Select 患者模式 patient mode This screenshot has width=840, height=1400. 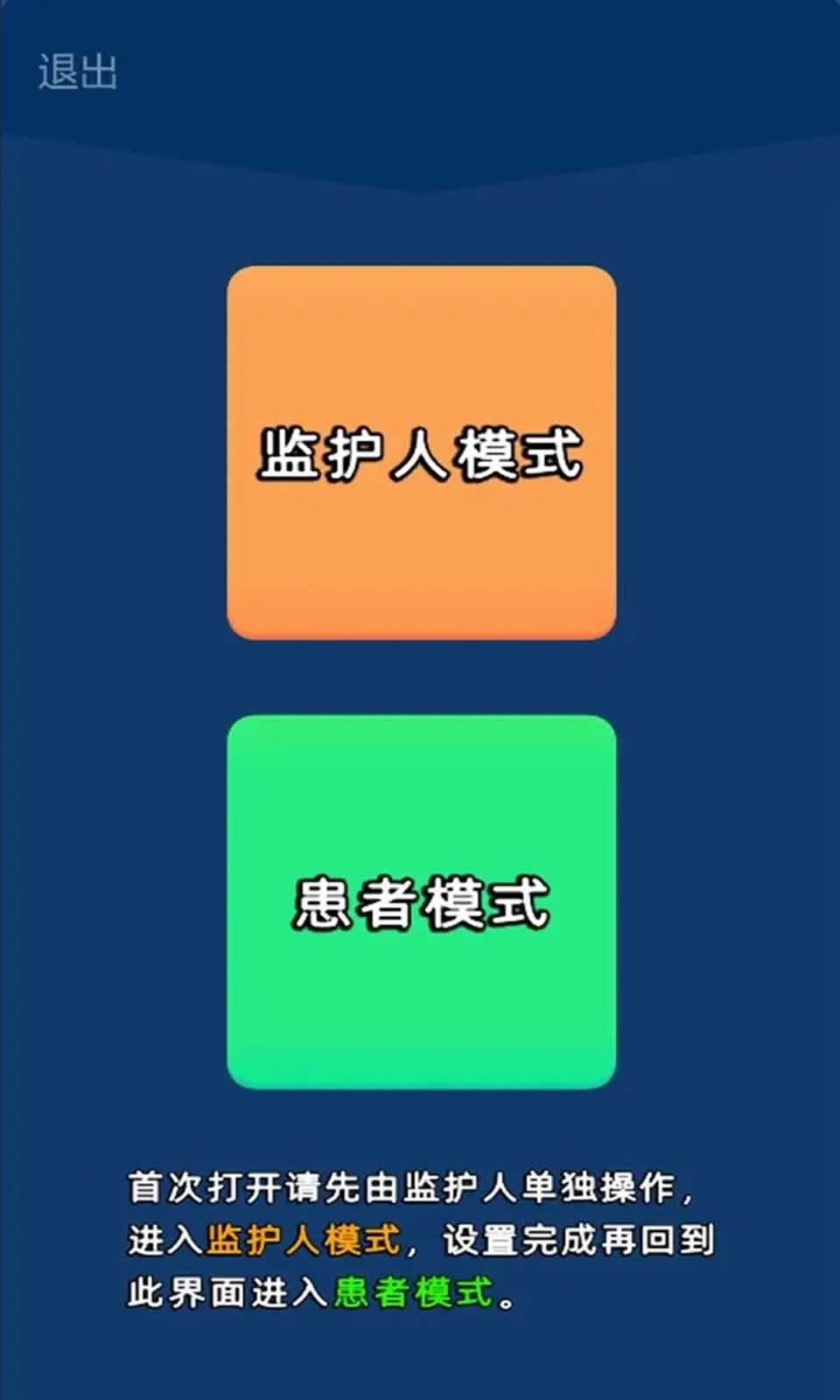[421, 901]
